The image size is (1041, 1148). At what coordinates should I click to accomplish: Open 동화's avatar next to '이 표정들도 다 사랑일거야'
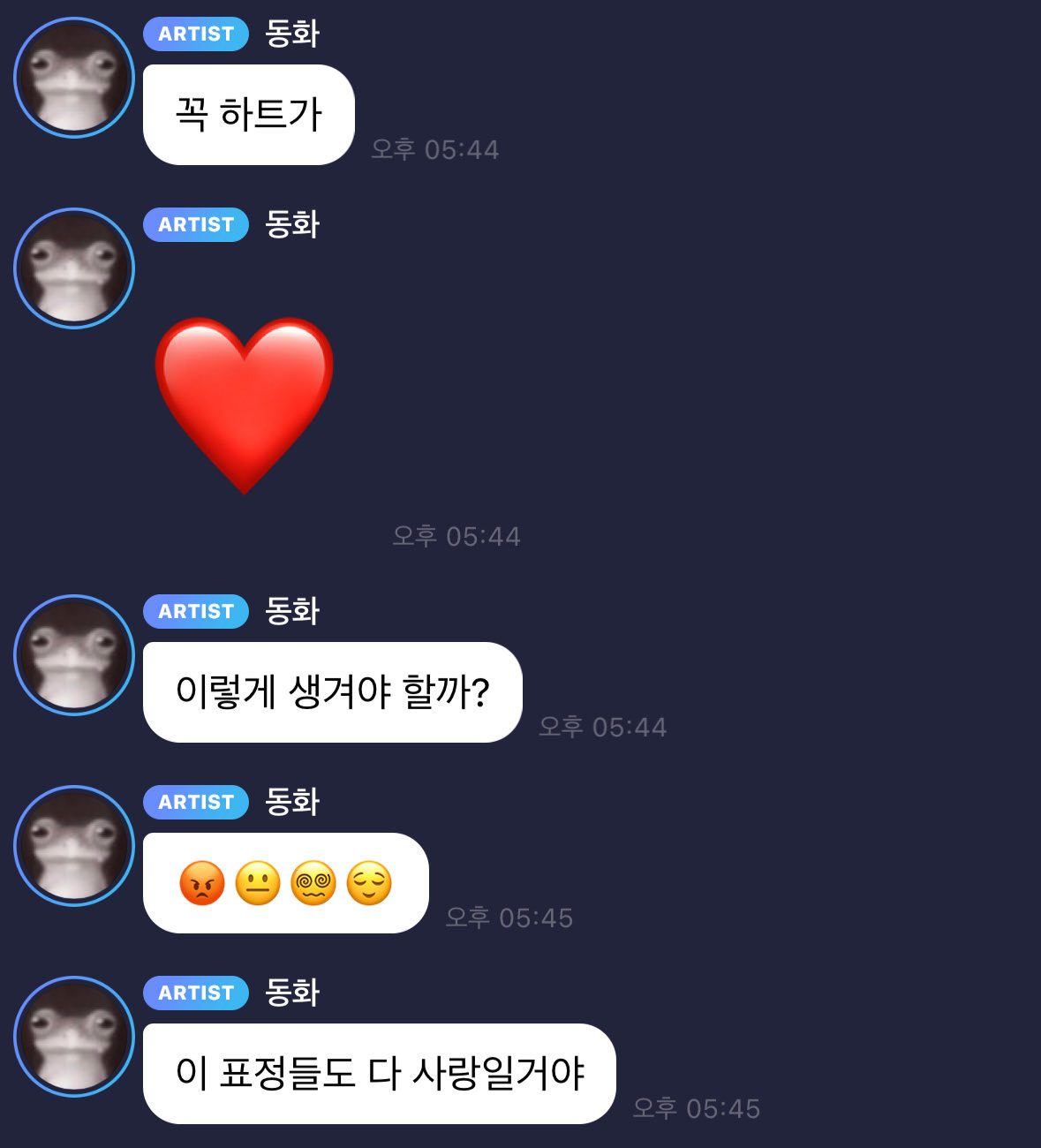(74, 1037)
